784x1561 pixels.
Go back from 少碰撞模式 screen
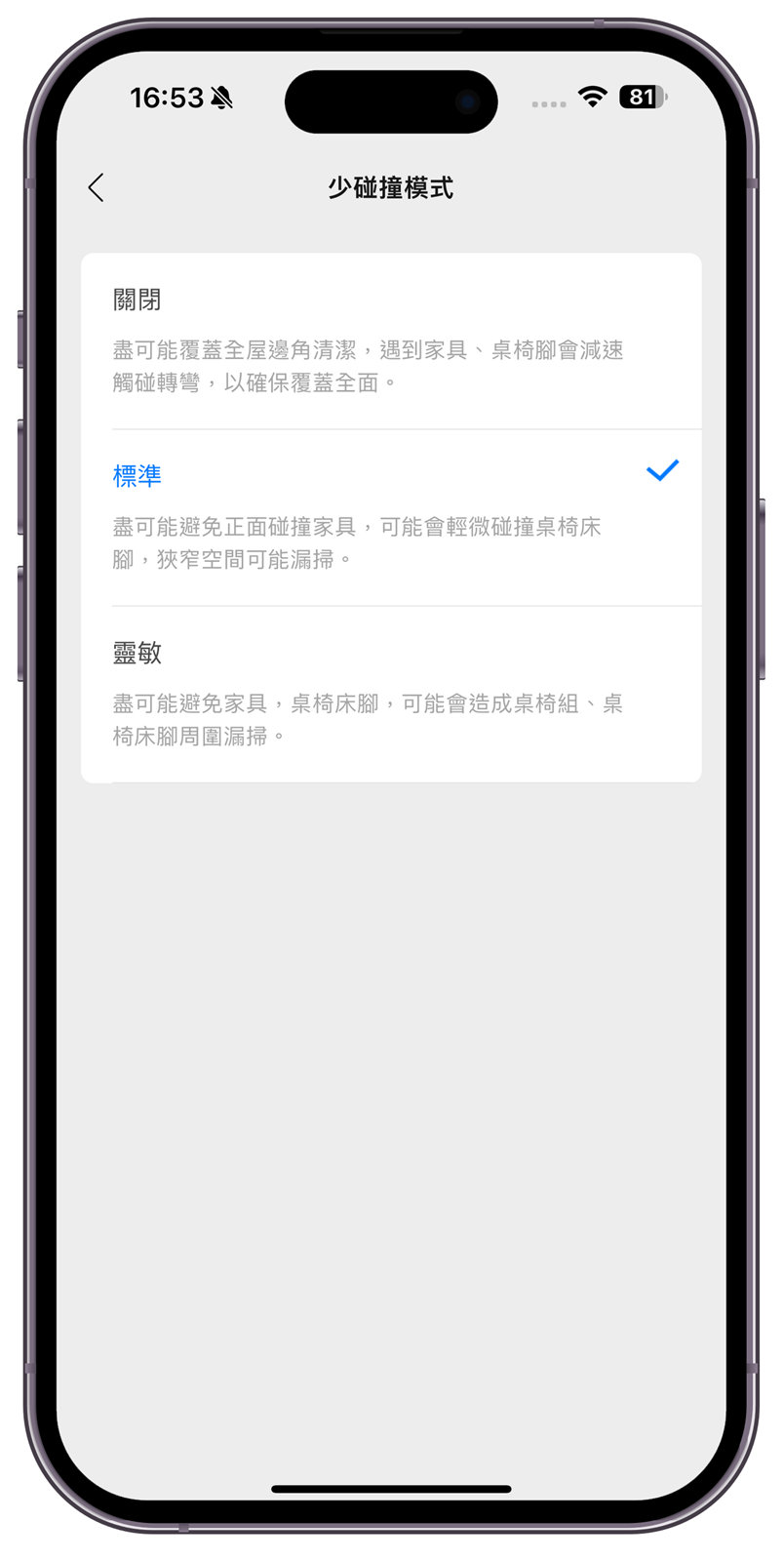click(x=96, y=187)
